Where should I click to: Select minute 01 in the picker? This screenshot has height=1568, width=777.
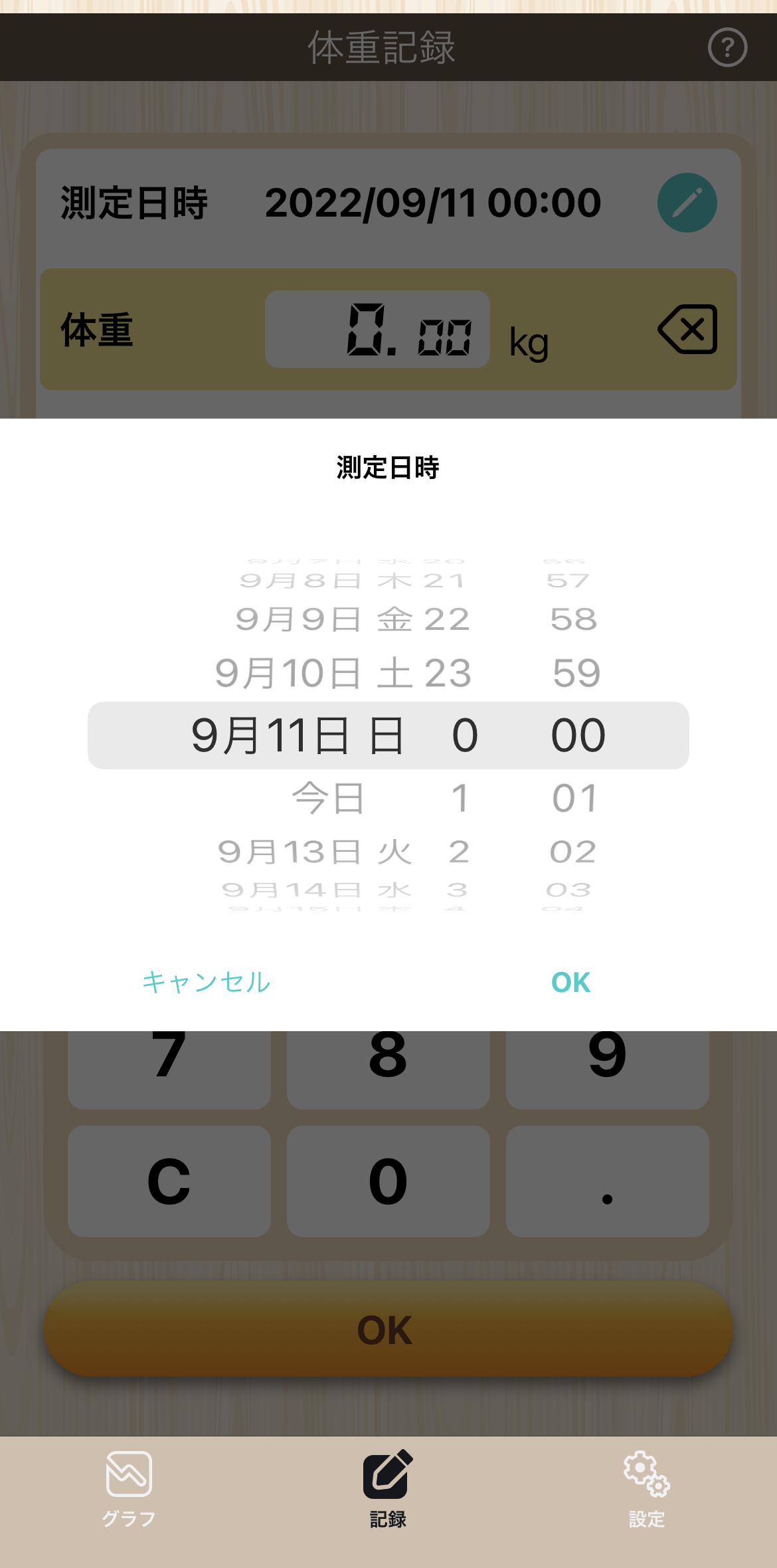coord(575,798)
